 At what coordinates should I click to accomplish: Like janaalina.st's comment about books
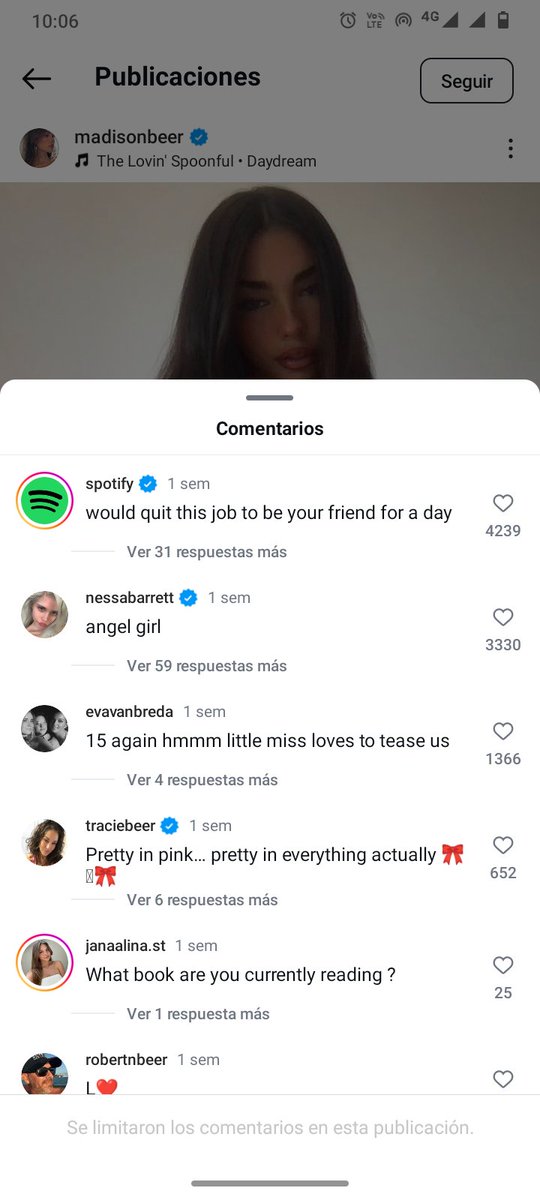click(503, 966)
